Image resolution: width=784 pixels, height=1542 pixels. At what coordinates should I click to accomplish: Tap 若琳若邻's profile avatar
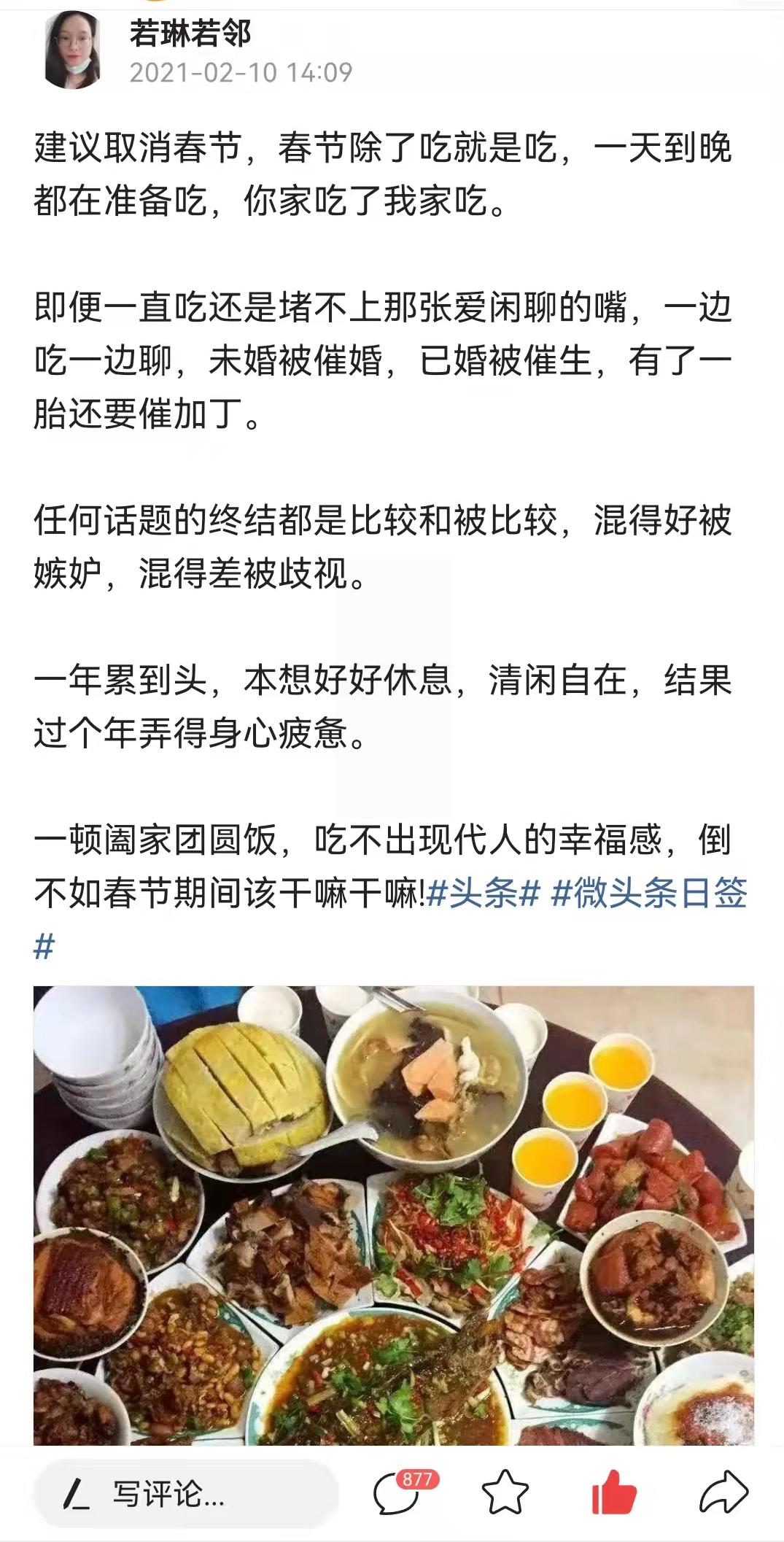coord(73,47)
